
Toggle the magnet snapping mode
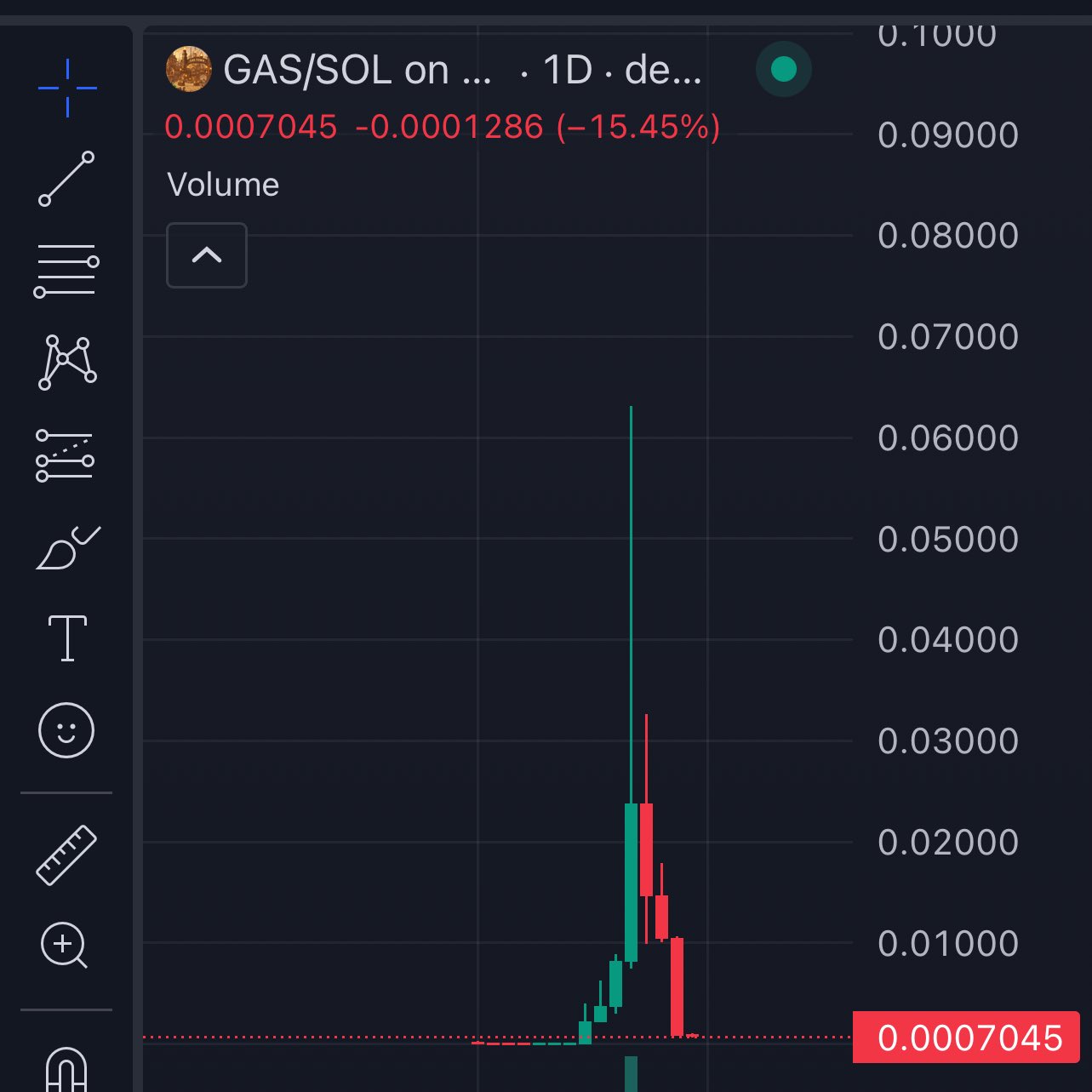(66, 1068)
